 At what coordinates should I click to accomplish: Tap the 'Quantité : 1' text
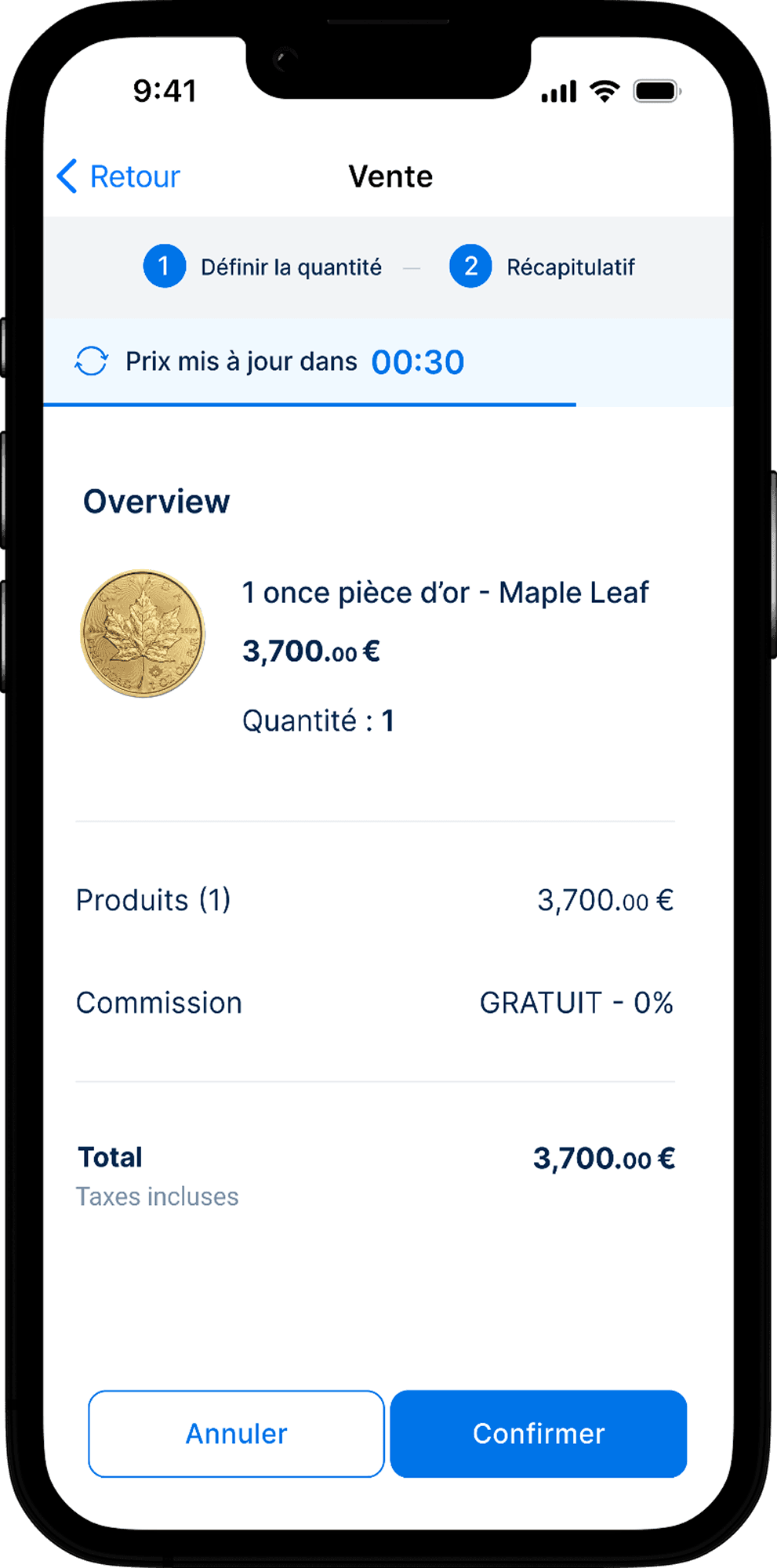(x=320, y=719)
